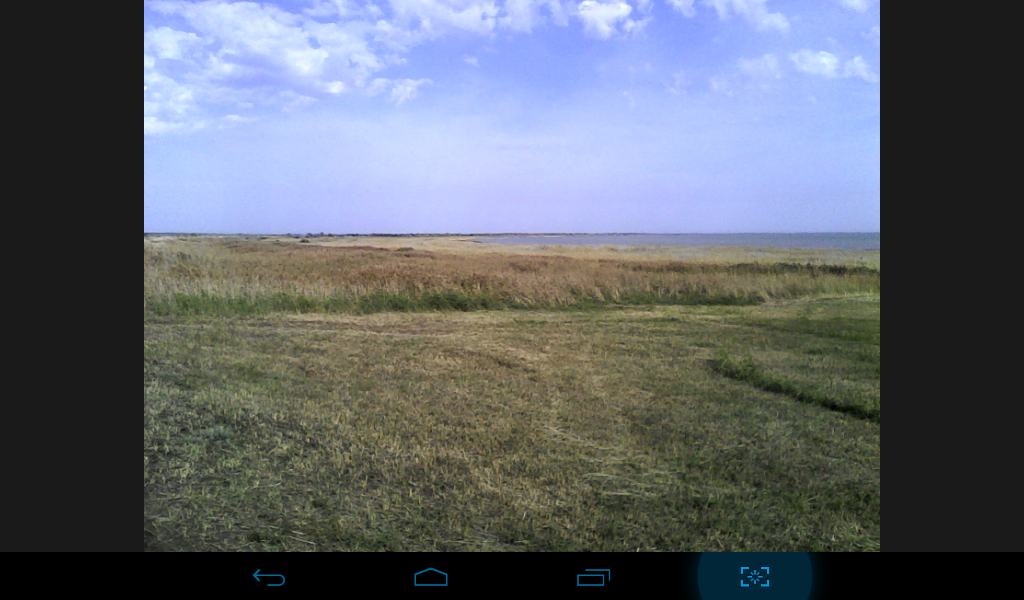Tap the highlighted screenshot capture icon
The width and height of the screenshot is (1024, 600).
[755, 577]
